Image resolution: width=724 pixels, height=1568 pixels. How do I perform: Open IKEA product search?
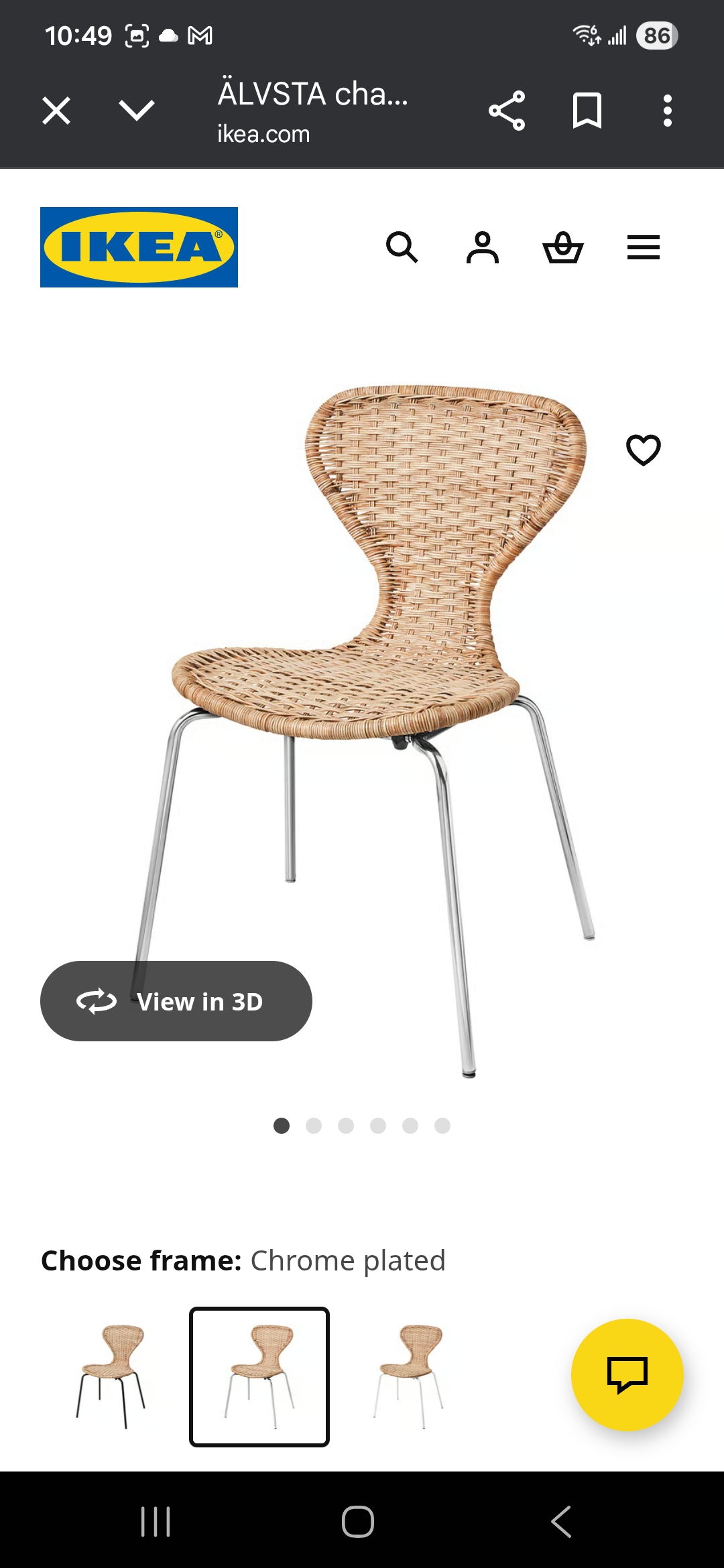pyautogui.click(x=402, y=247)
